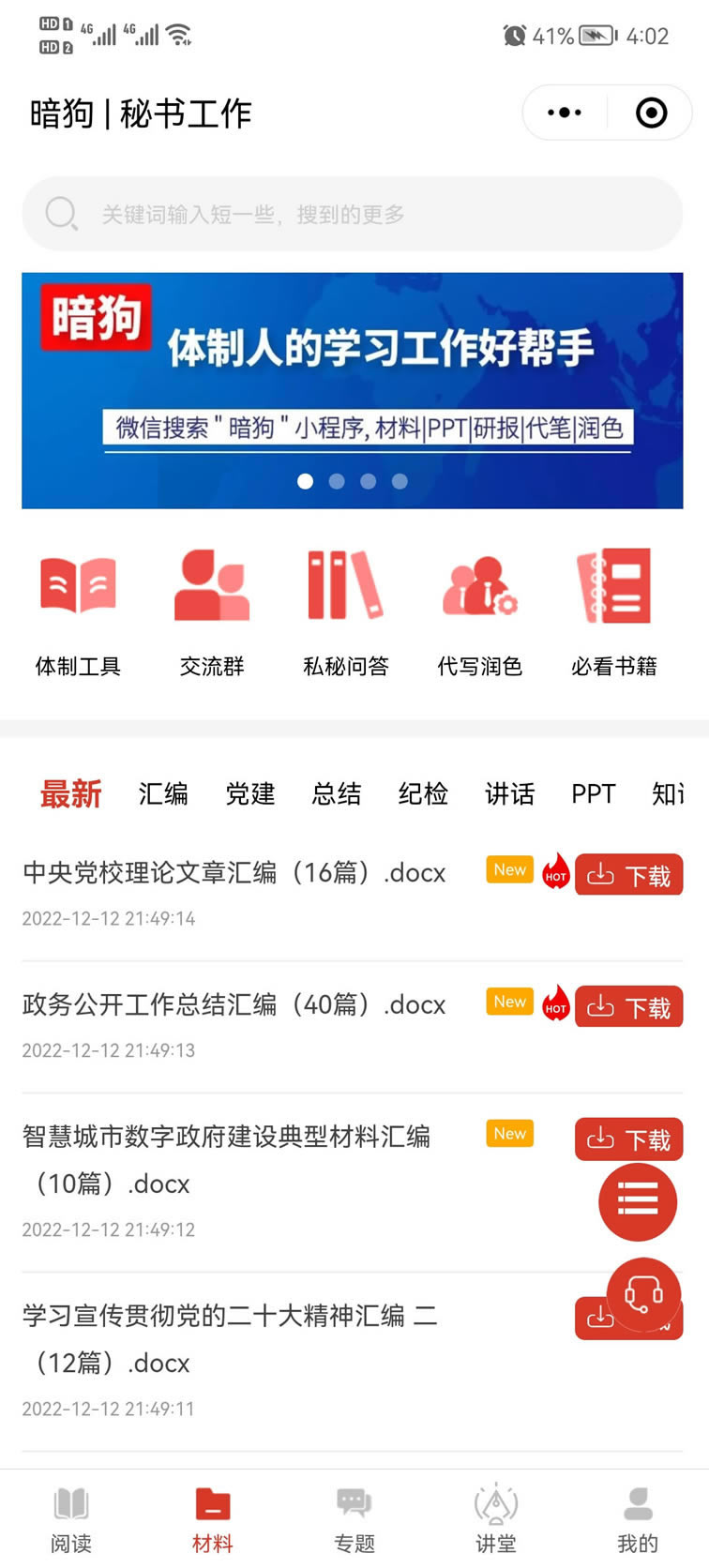The height and width of the screenshot is (1568, 709).
Task: Open the mini program more-options menu
Action: tap(565, 113)
